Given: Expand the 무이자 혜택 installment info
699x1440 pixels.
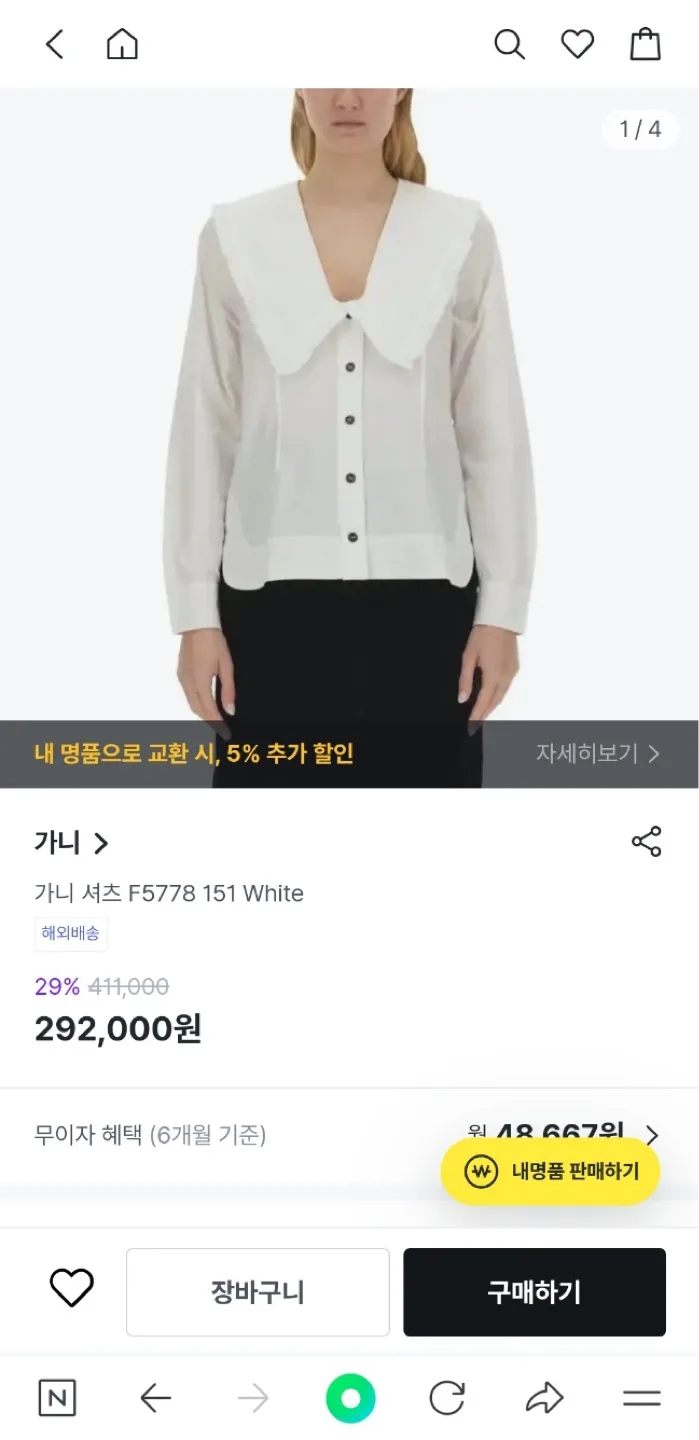Looking at the screenshot, I should point(652,1135).
